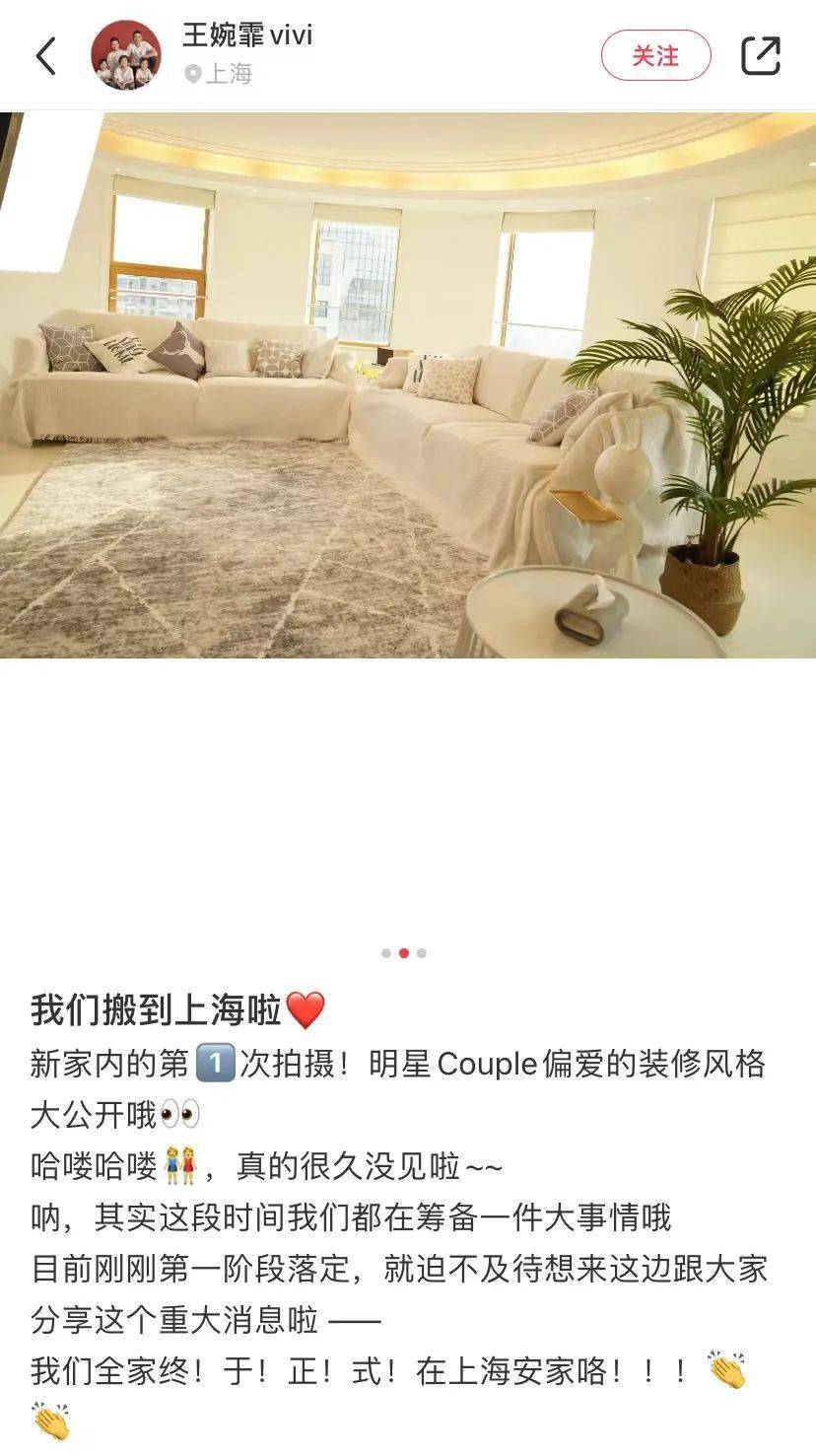This screenshot has height=1456, width=816.
Task: Open 王婉霏 vivi's profile avatar
Action: tap(126, 55)
